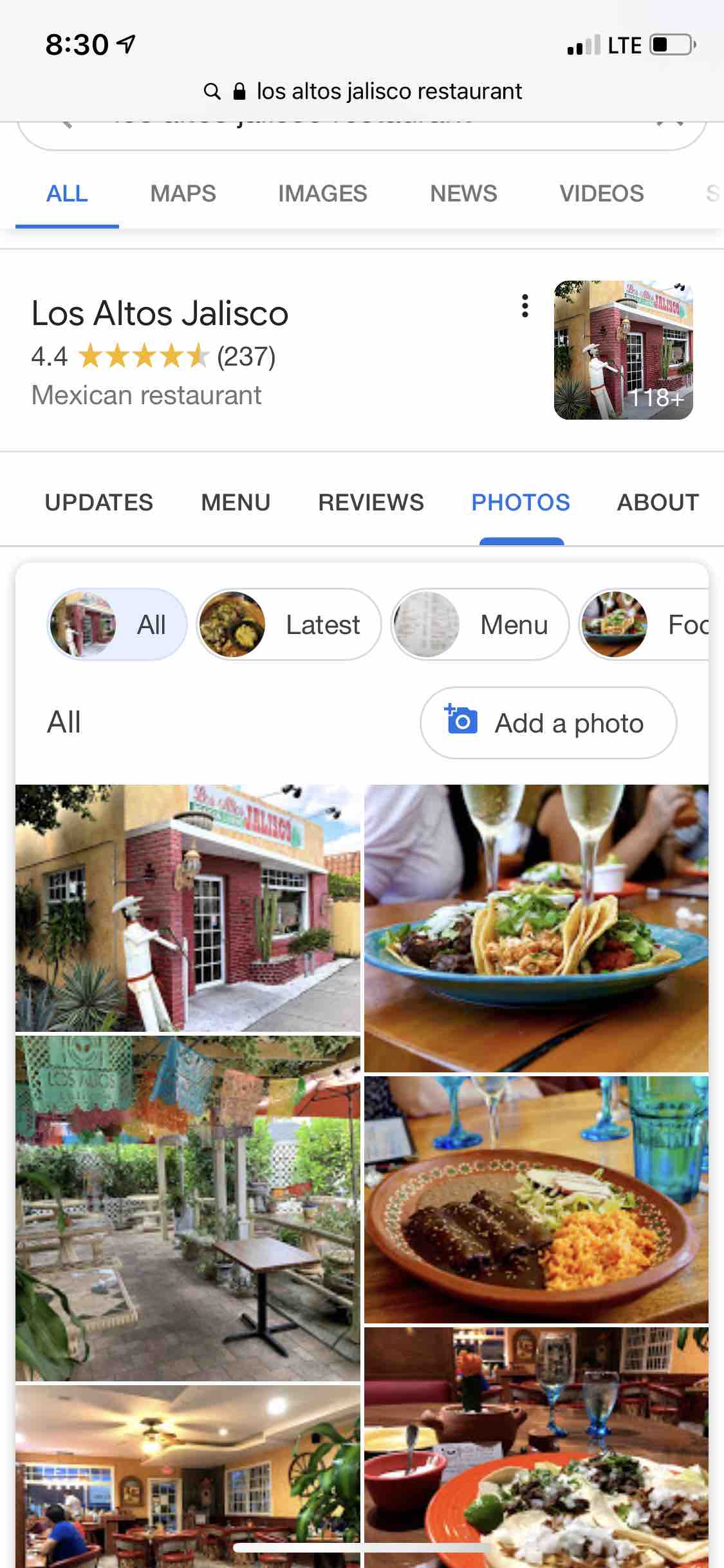The image size is (724, 1568).
Task: Tap the browser address bar
Action: pyautogui.click(x=362, y=91)
